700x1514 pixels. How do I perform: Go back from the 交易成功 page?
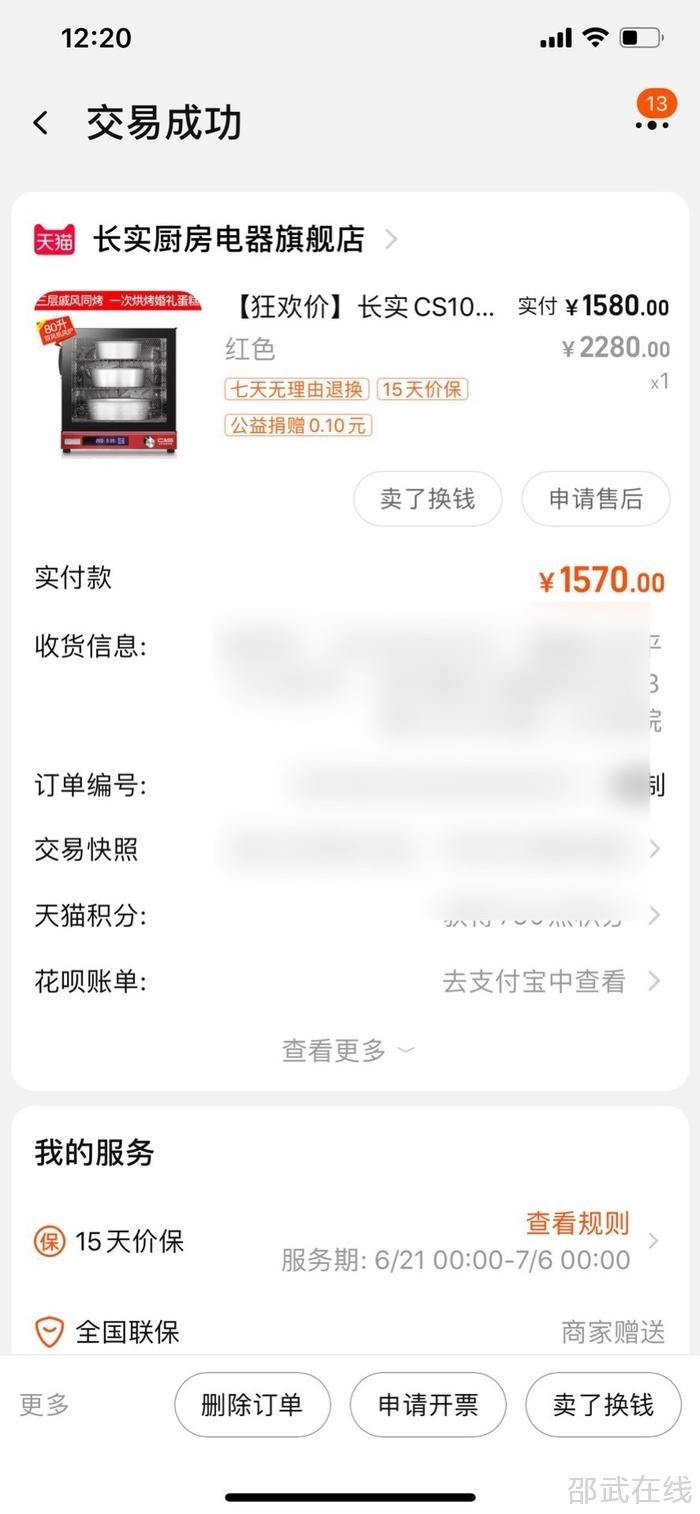[40, 123]
